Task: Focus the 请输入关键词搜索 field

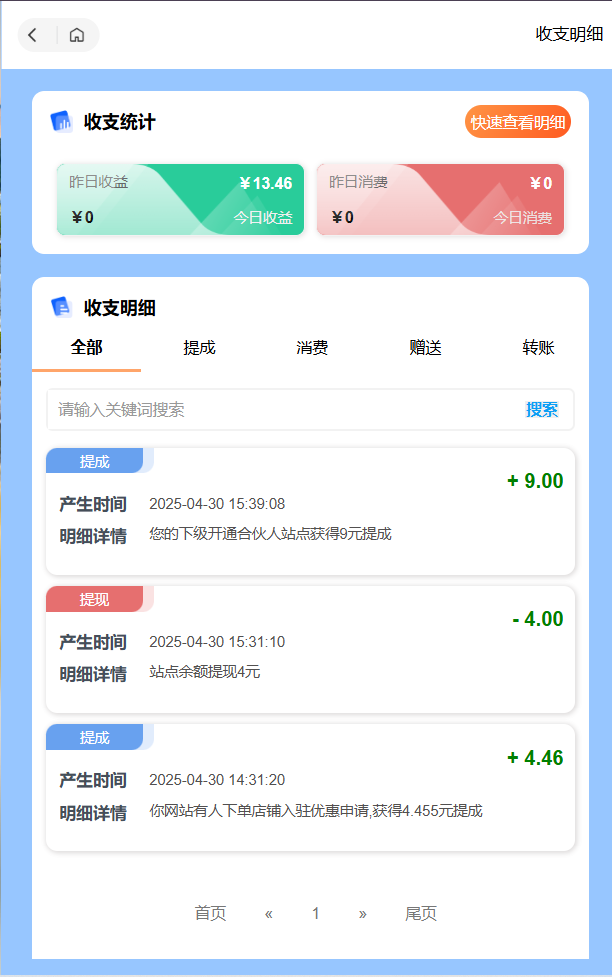Action: point(280,410)
